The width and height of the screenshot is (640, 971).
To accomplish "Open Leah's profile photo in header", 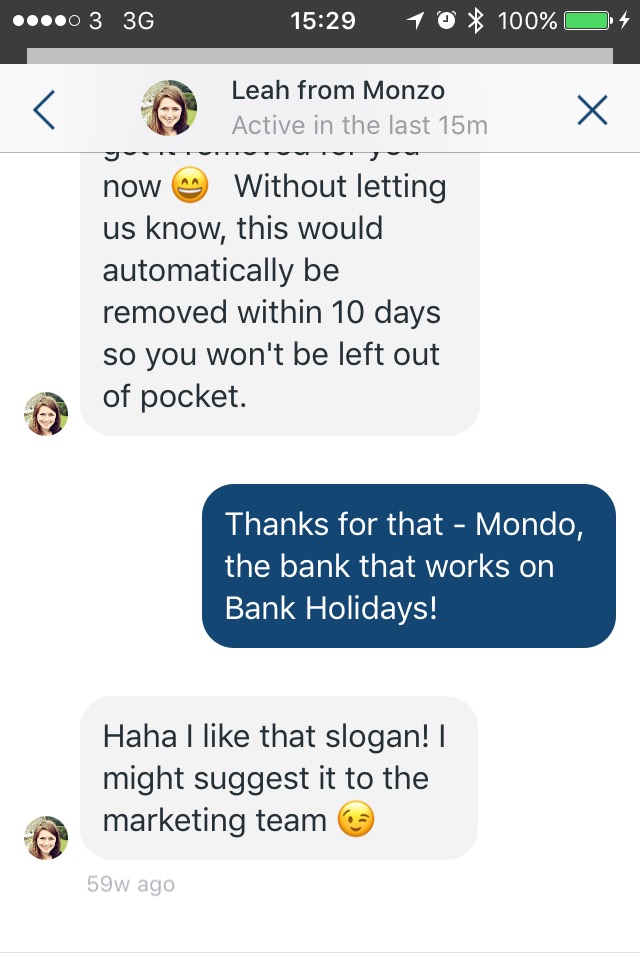I will coord(169,108).
